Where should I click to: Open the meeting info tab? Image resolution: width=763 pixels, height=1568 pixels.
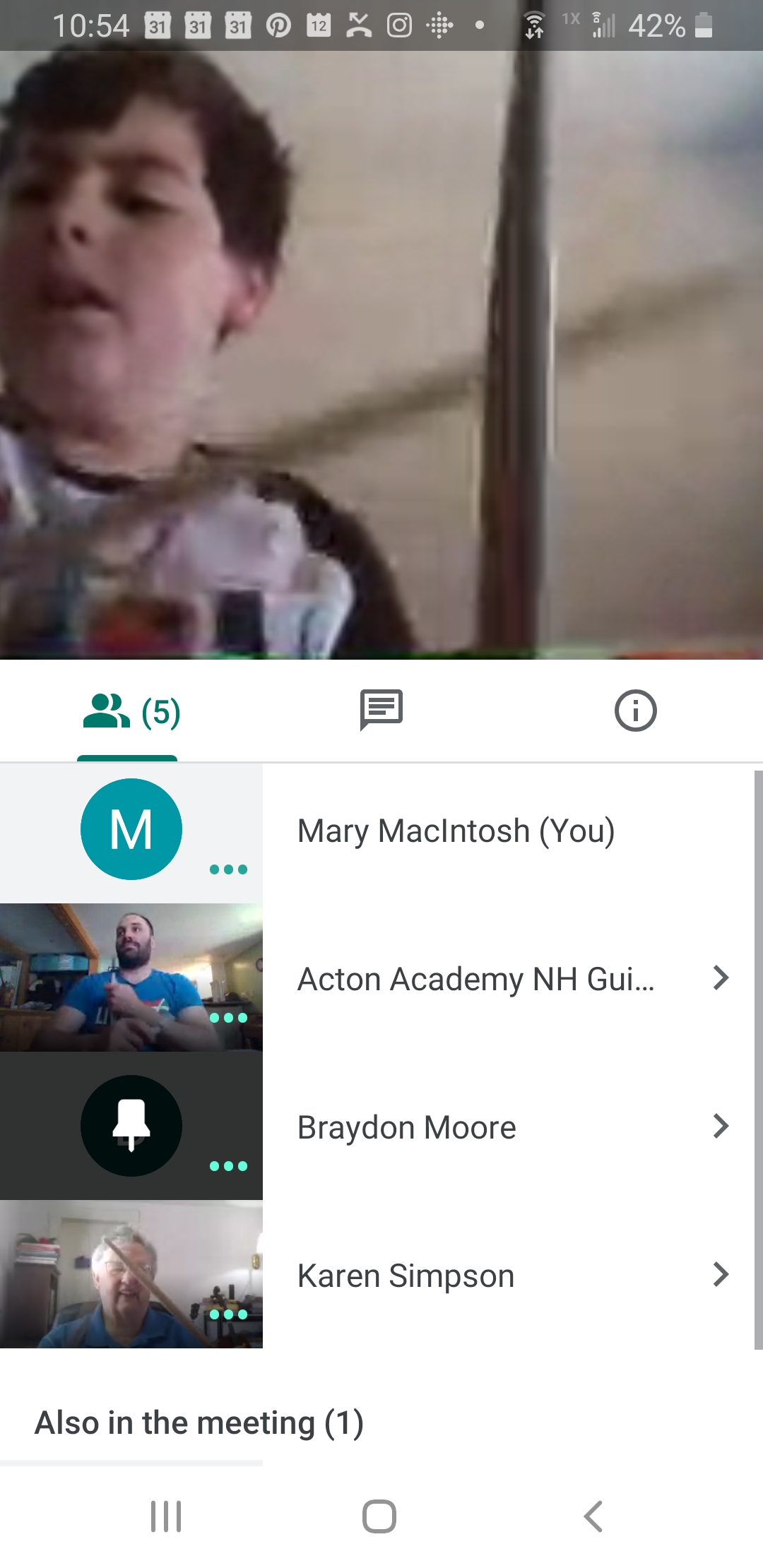pyautogui.click(x=635, y=710)
